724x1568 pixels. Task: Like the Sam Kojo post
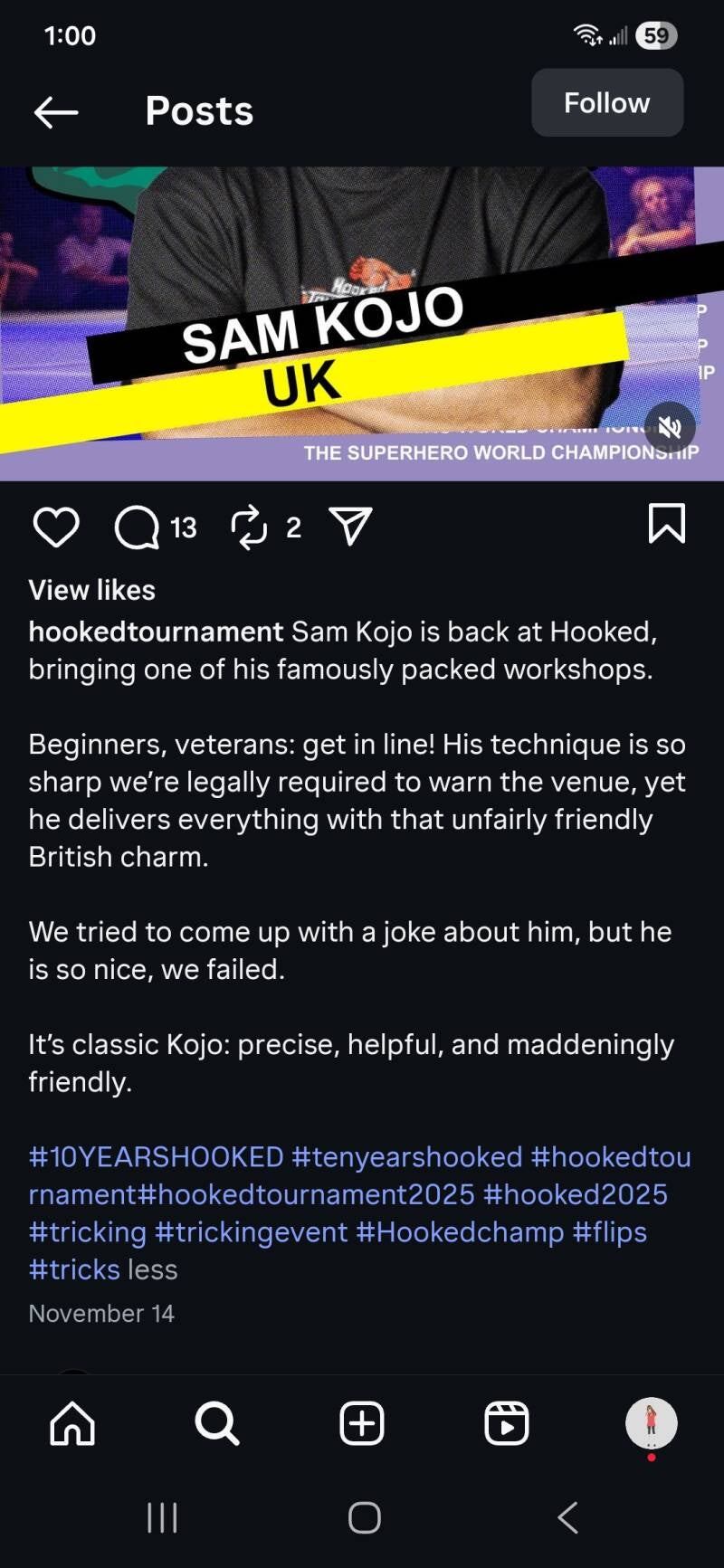coord(56,527)
